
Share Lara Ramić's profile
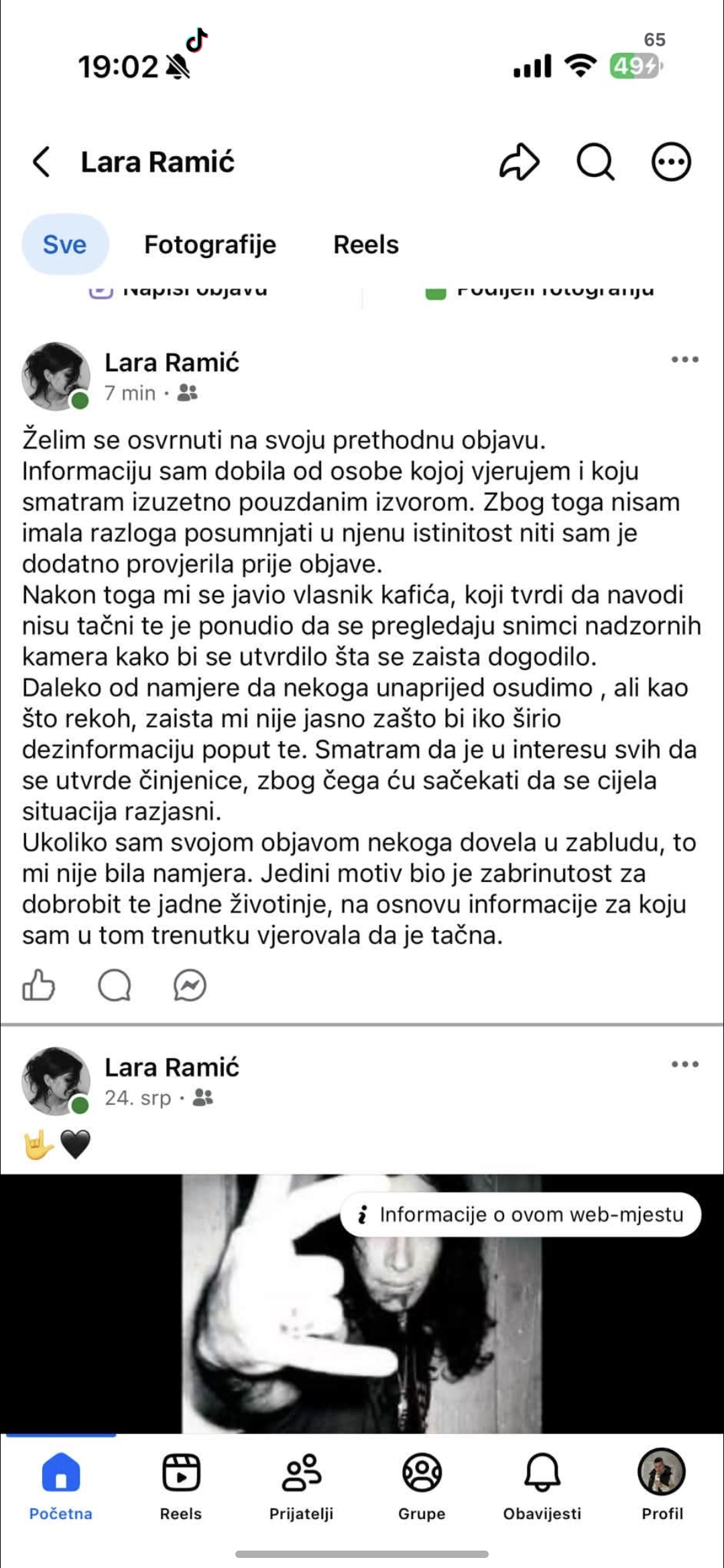click(x=519, y=162)
